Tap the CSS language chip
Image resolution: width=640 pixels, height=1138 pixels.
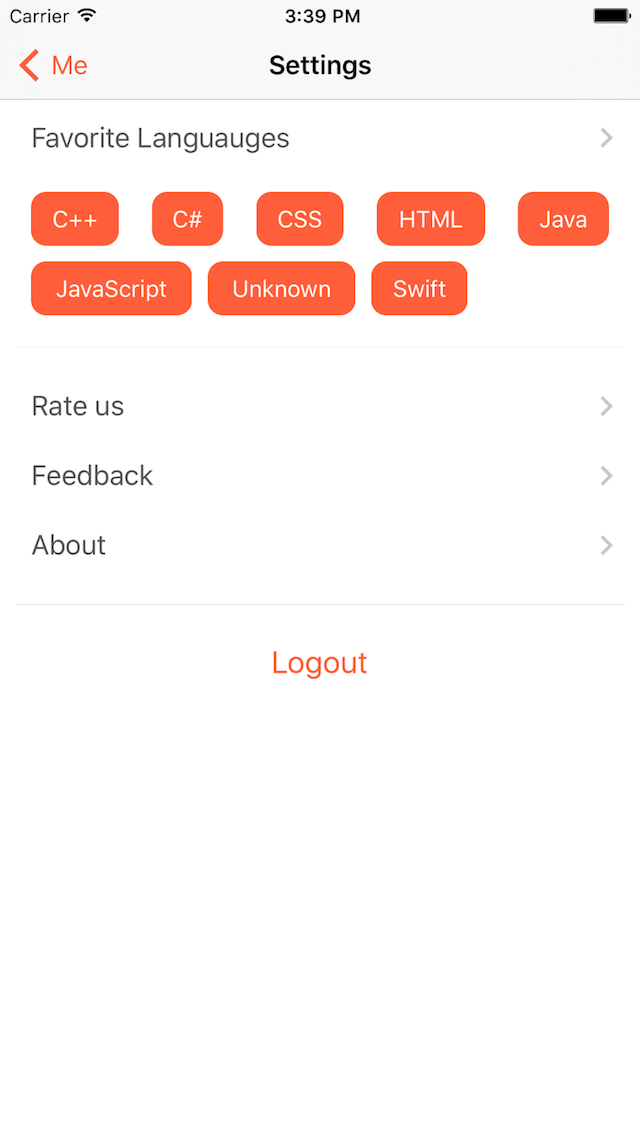click(300, 219)
